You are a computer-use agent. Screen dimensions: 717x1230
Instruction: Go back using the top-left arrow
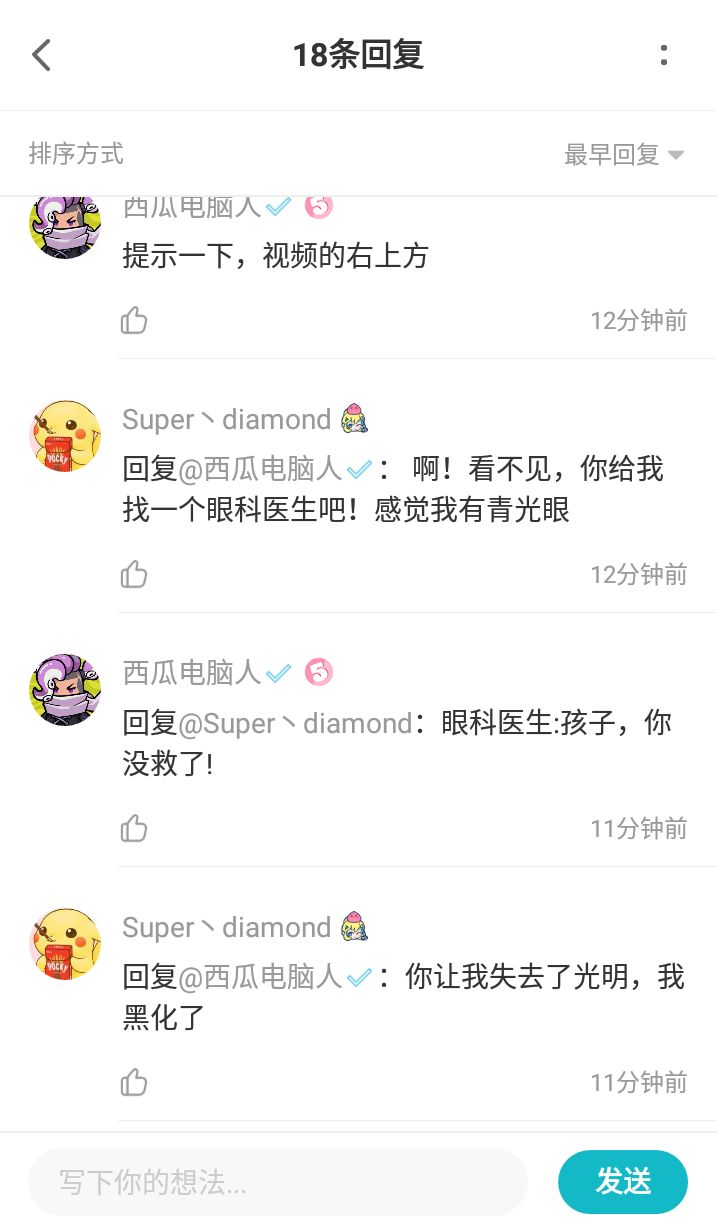[x=41, y=55]
